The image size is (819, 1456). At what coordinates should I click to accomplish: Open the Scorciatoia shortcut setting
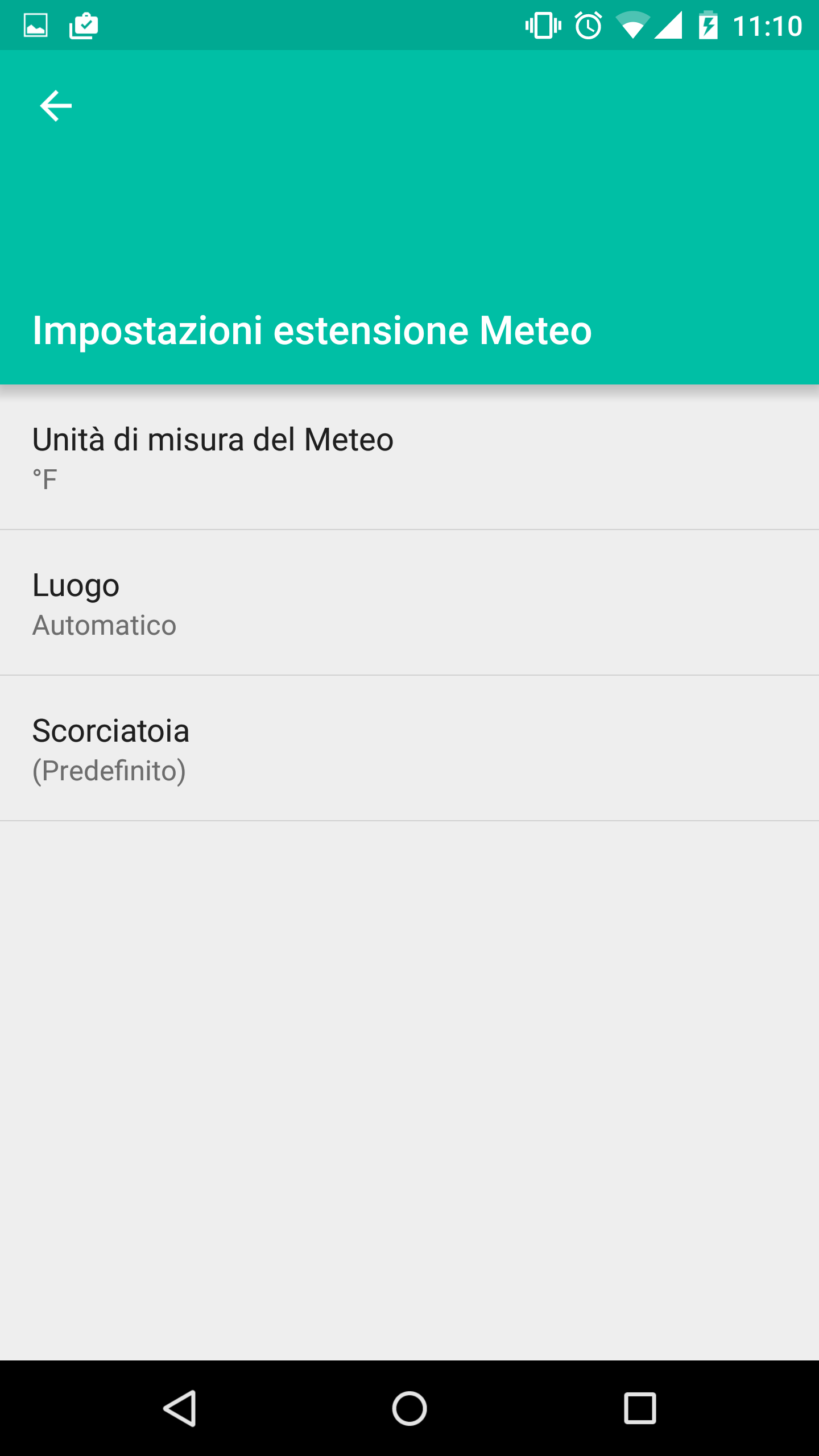point(409,748)
